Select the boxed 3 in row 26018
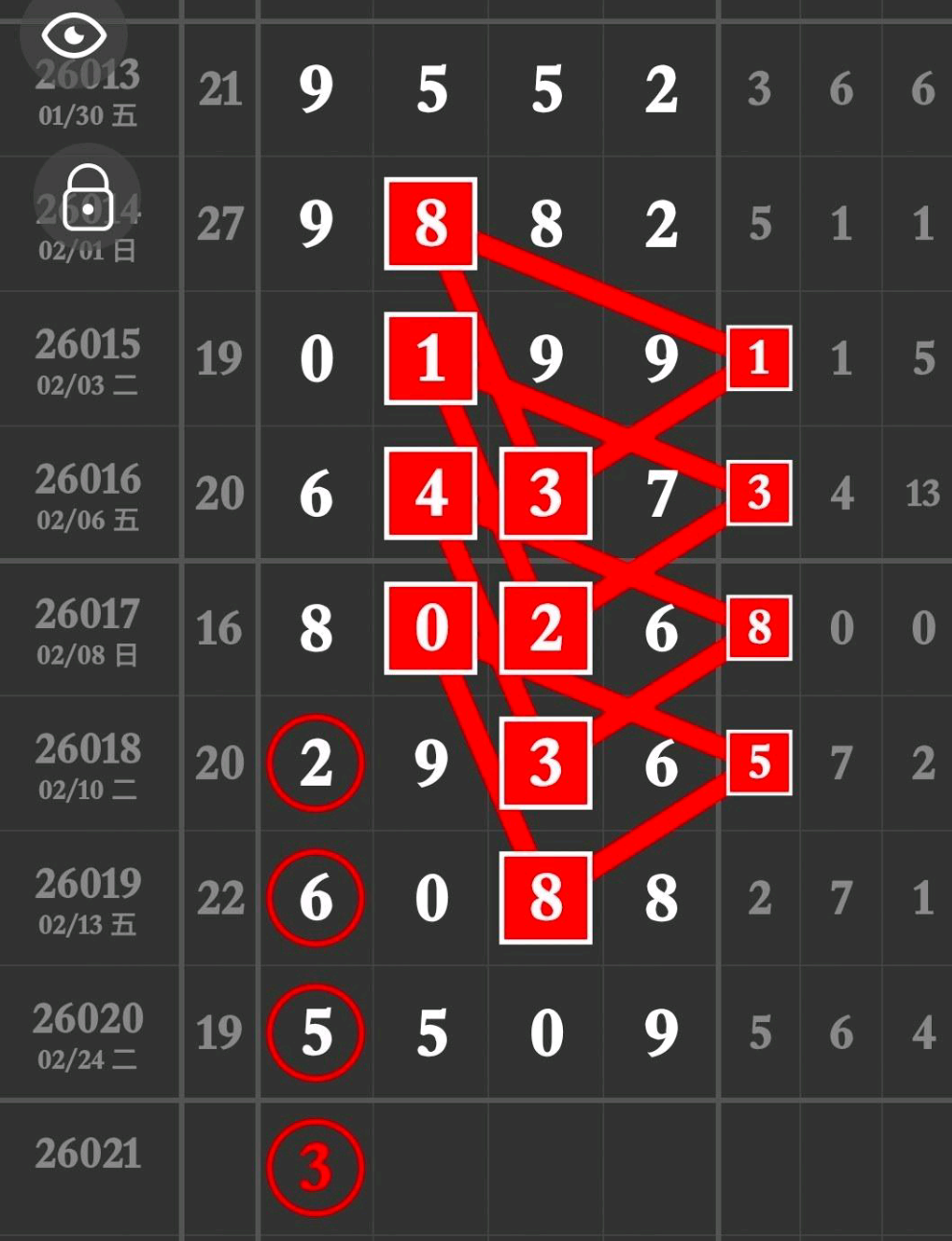 (x=545, y=765)
